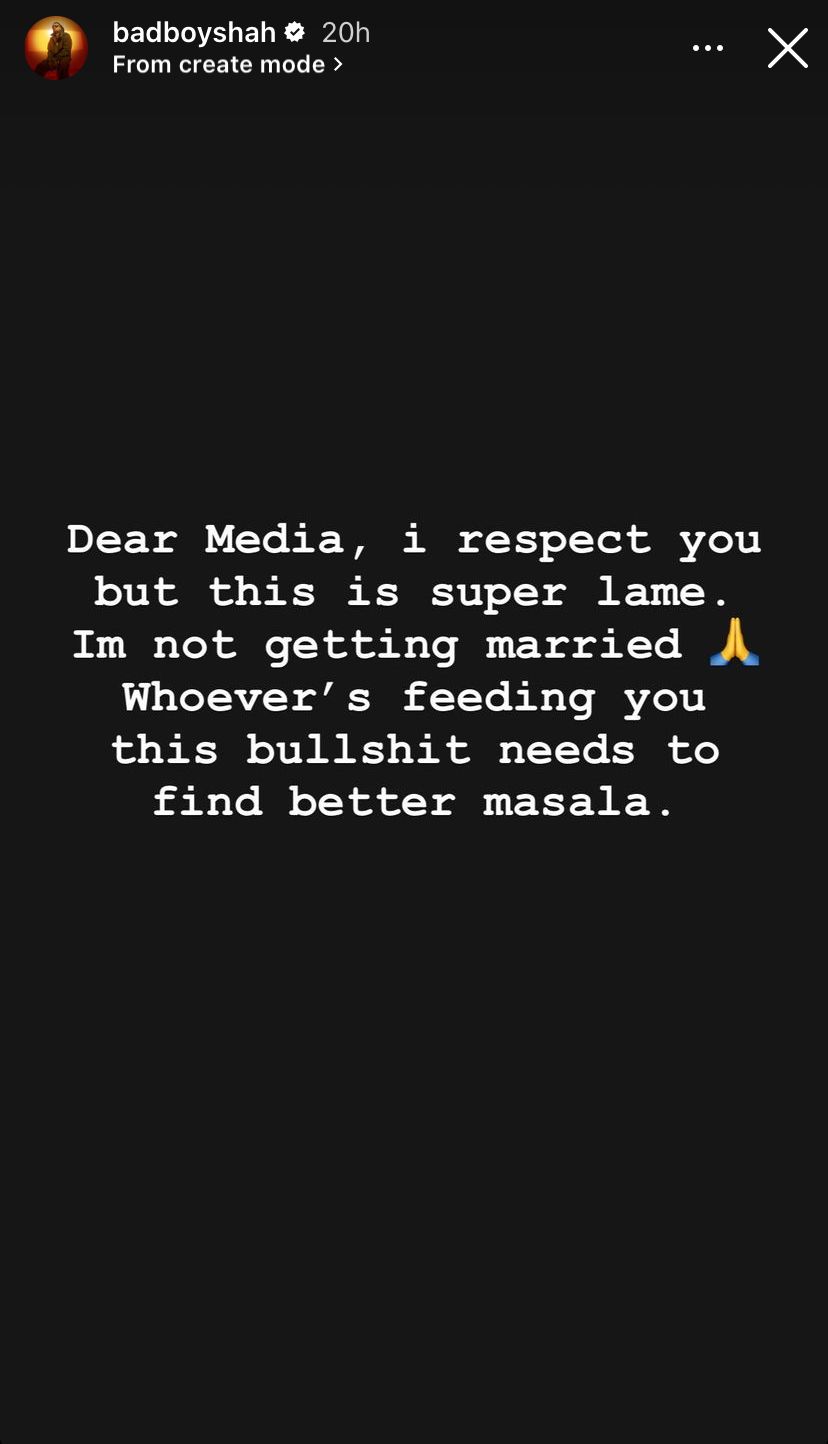This screenshot has width=828, height=1444.
Task: Click the story text message
Action: (x=414, y=670)
